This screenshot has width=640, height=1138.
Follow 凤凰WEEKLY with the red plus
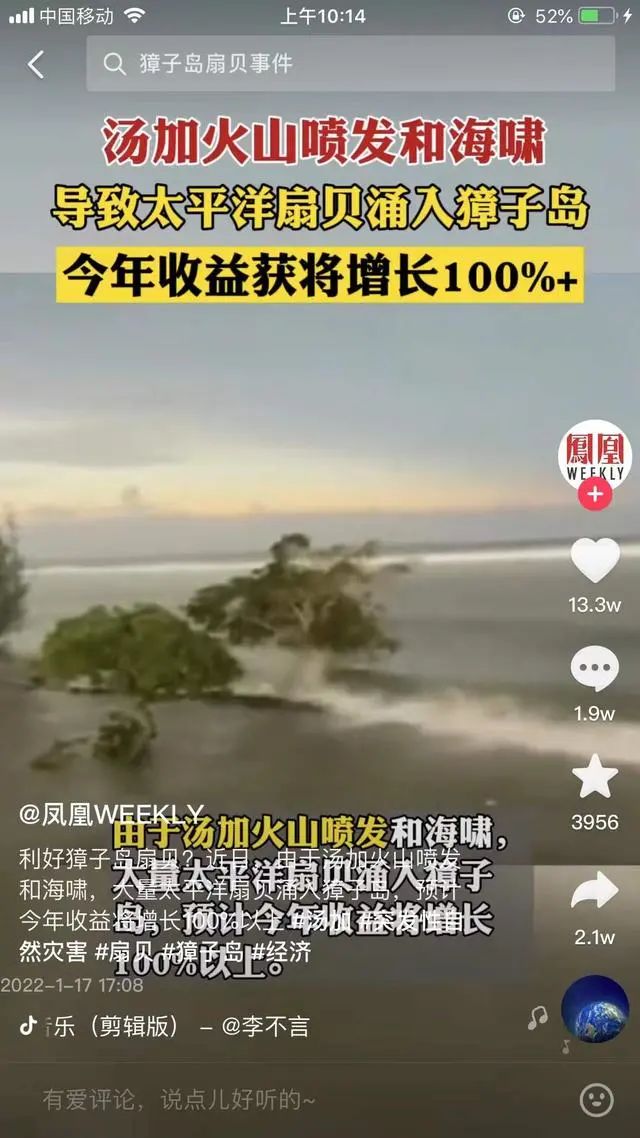point(595,495)
